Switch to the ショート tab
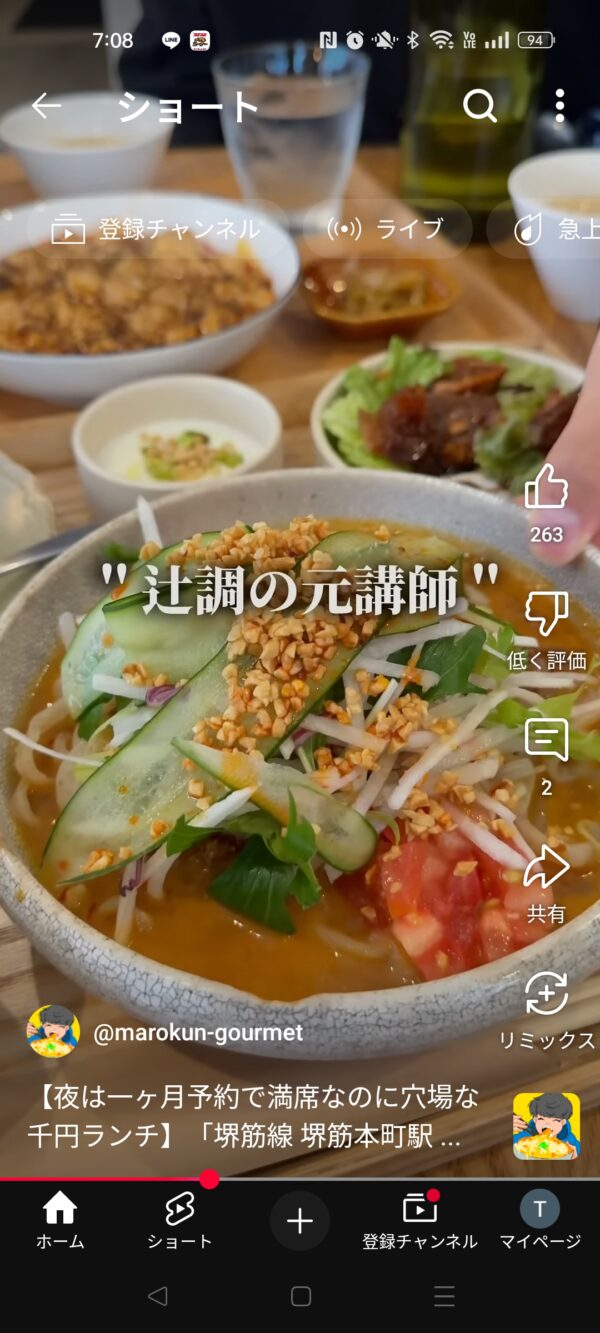The height and width of the screenshot is (1333, 600). pos(180,1221)
